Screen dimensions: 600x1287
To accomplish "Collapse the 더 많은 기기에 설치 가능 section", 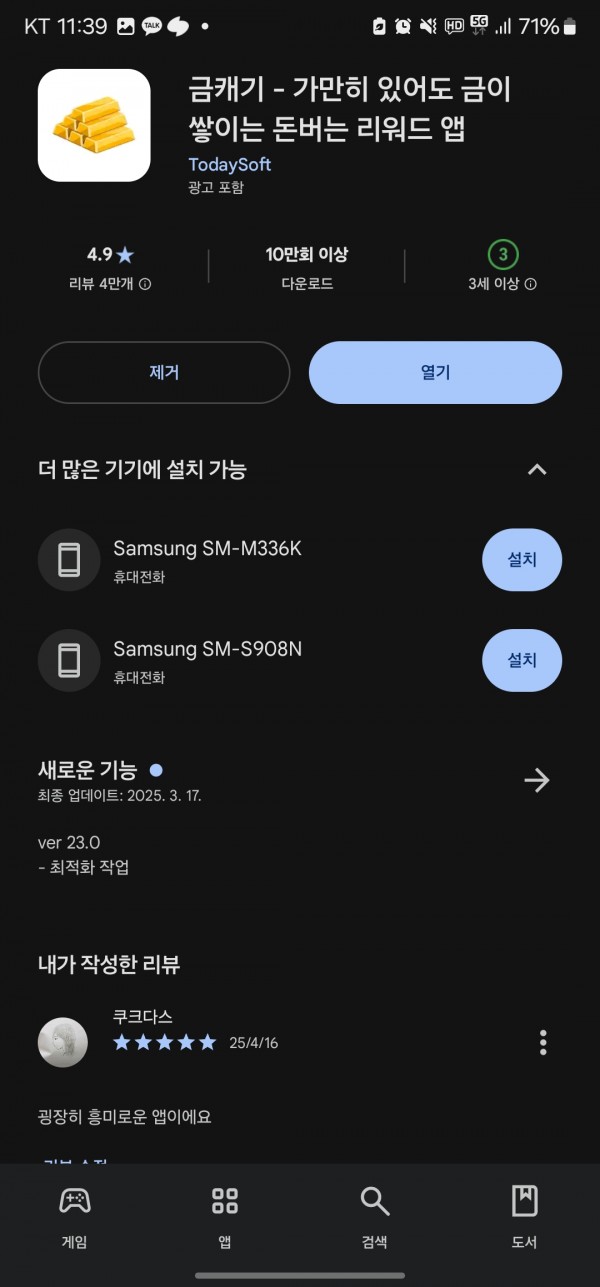I will click(537, 469).
